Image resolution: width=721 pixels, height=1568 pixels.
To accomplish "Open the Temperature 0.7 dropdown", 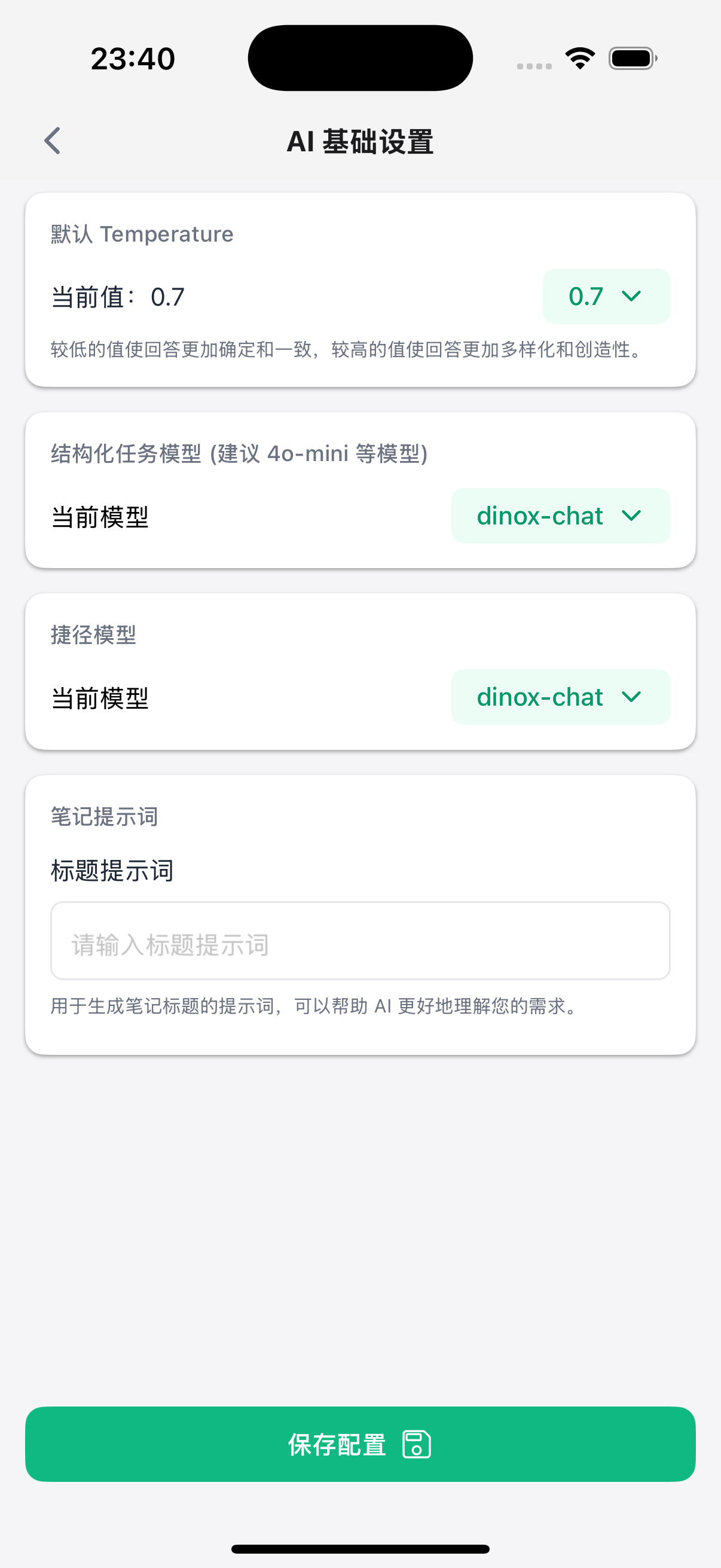I will click(x=606, y=297).
